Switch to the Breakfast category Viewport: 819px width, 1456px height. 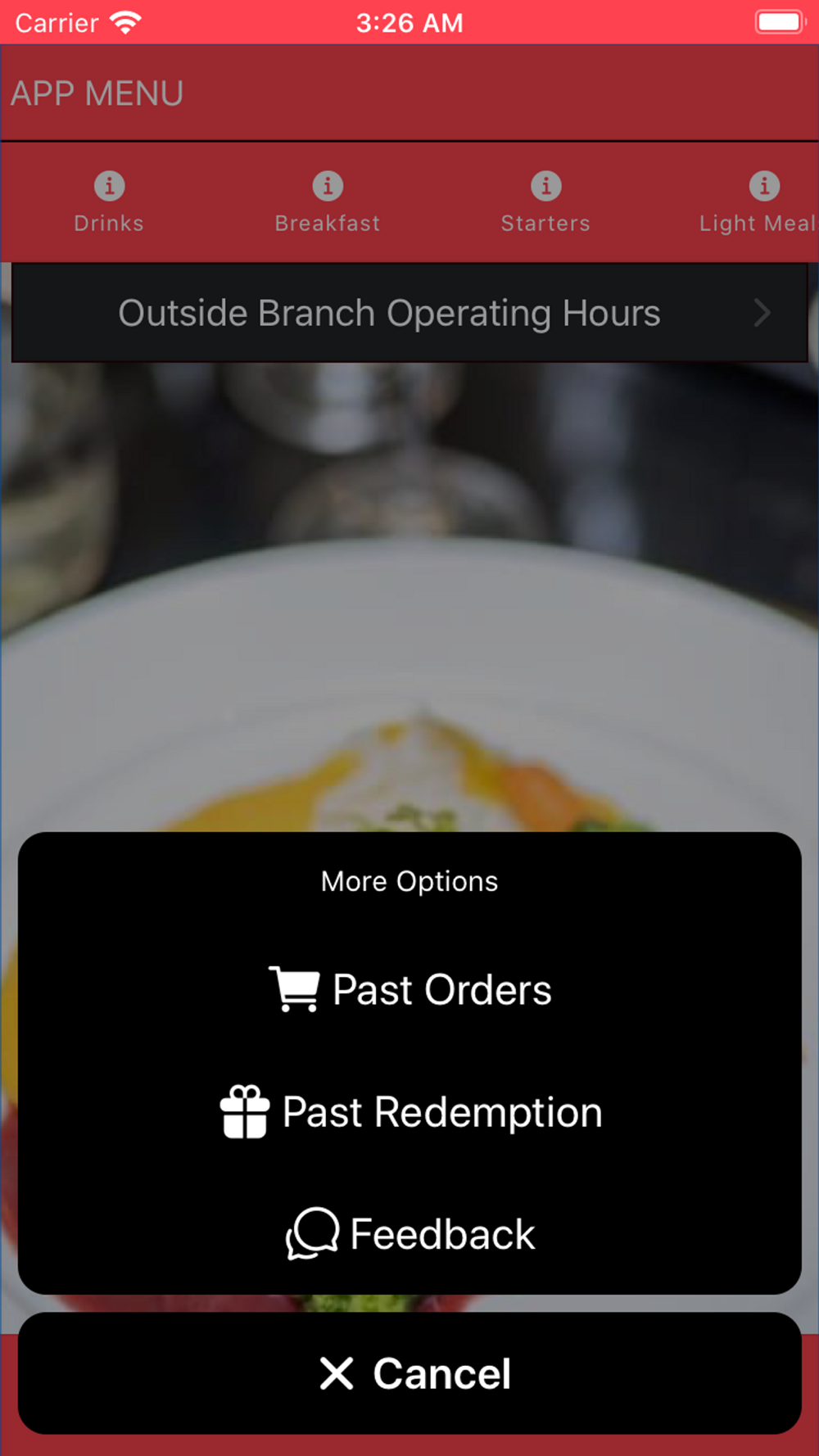coord(328,203)
